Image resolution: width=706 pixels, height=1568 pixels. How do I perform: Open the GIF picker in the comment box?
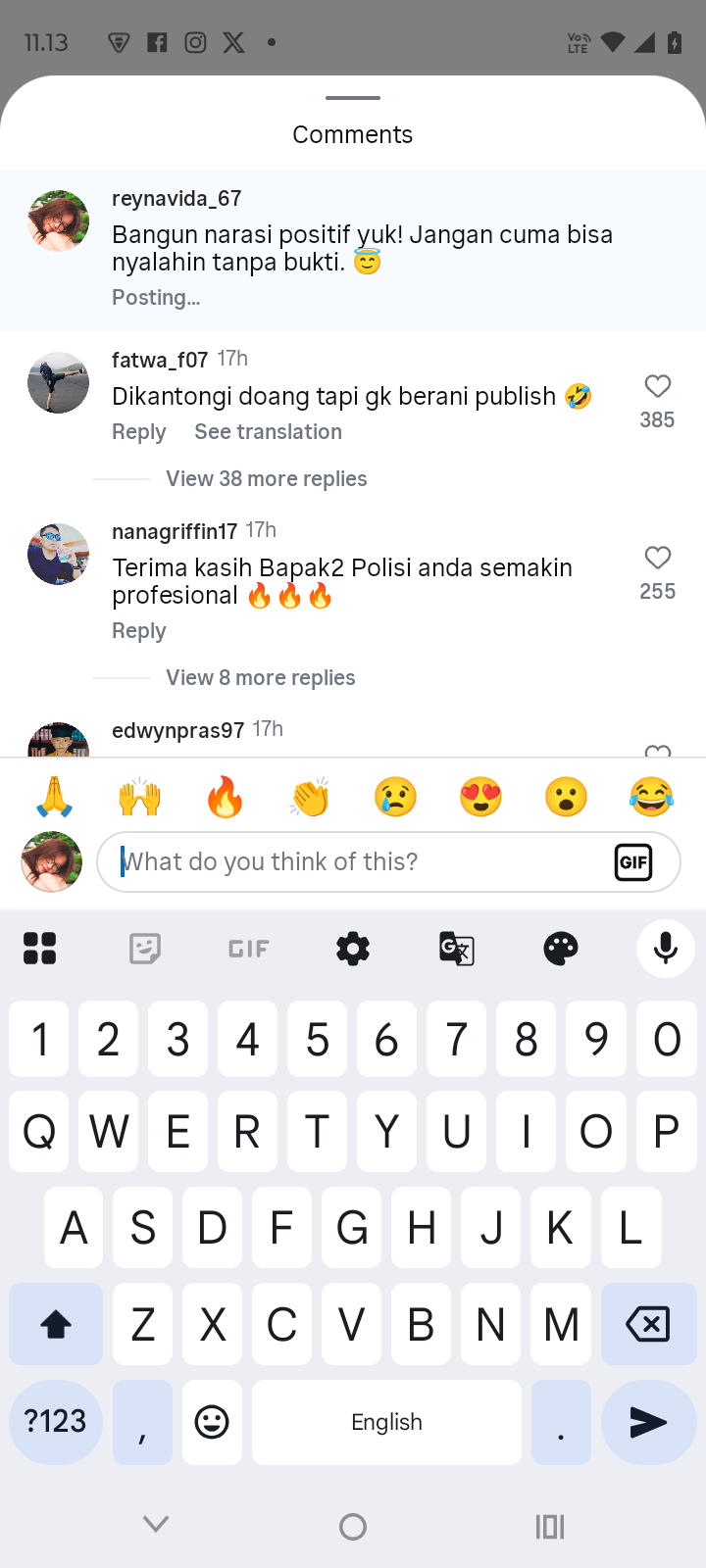[633, 862]
